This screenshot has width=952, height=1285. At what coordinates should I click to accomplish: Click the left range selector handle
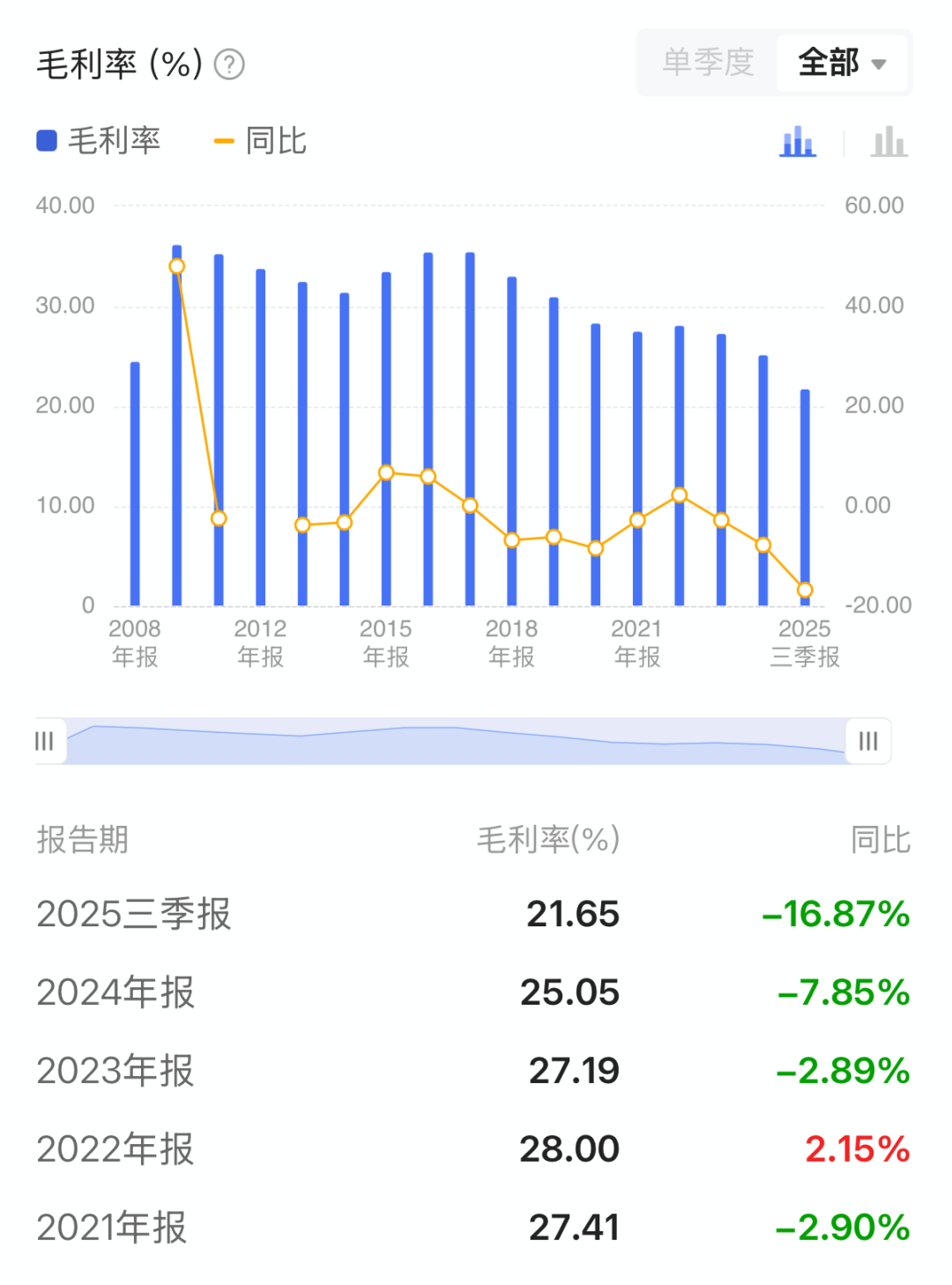click(x=44, y=741)
